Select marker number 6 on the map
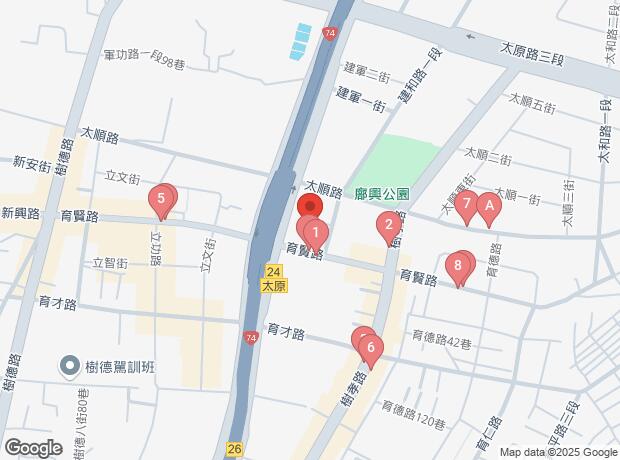This screenshot has height=460, width=620. point(371,350)
